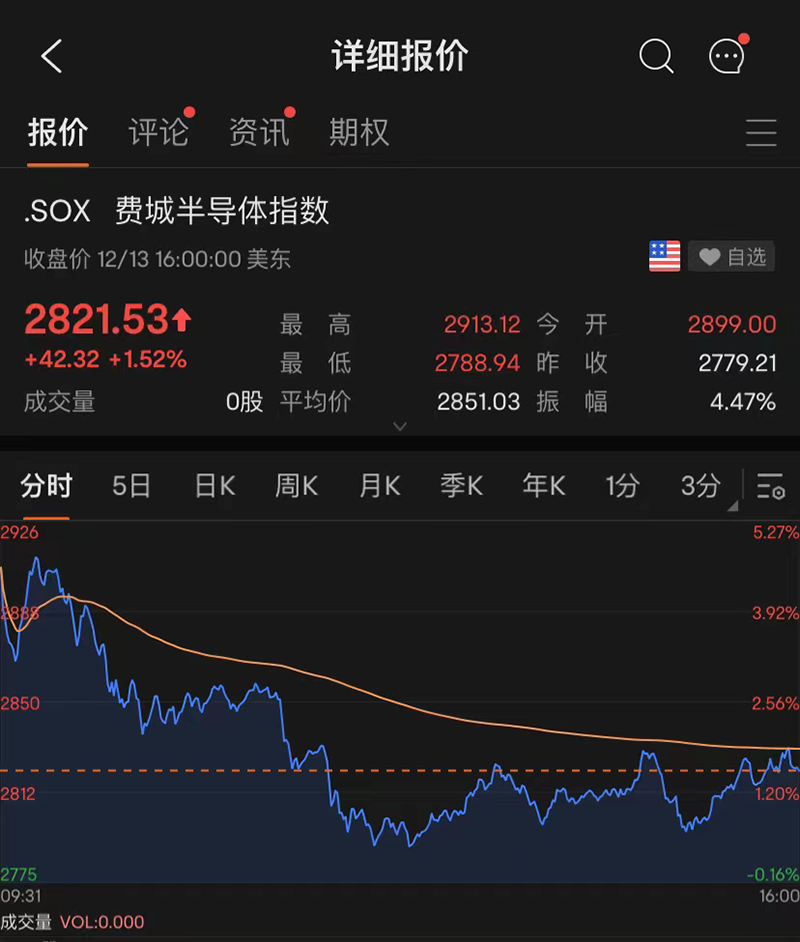800x942 pixels.
Task: Expand the quote details via down chevron
Action: [400, 425]
